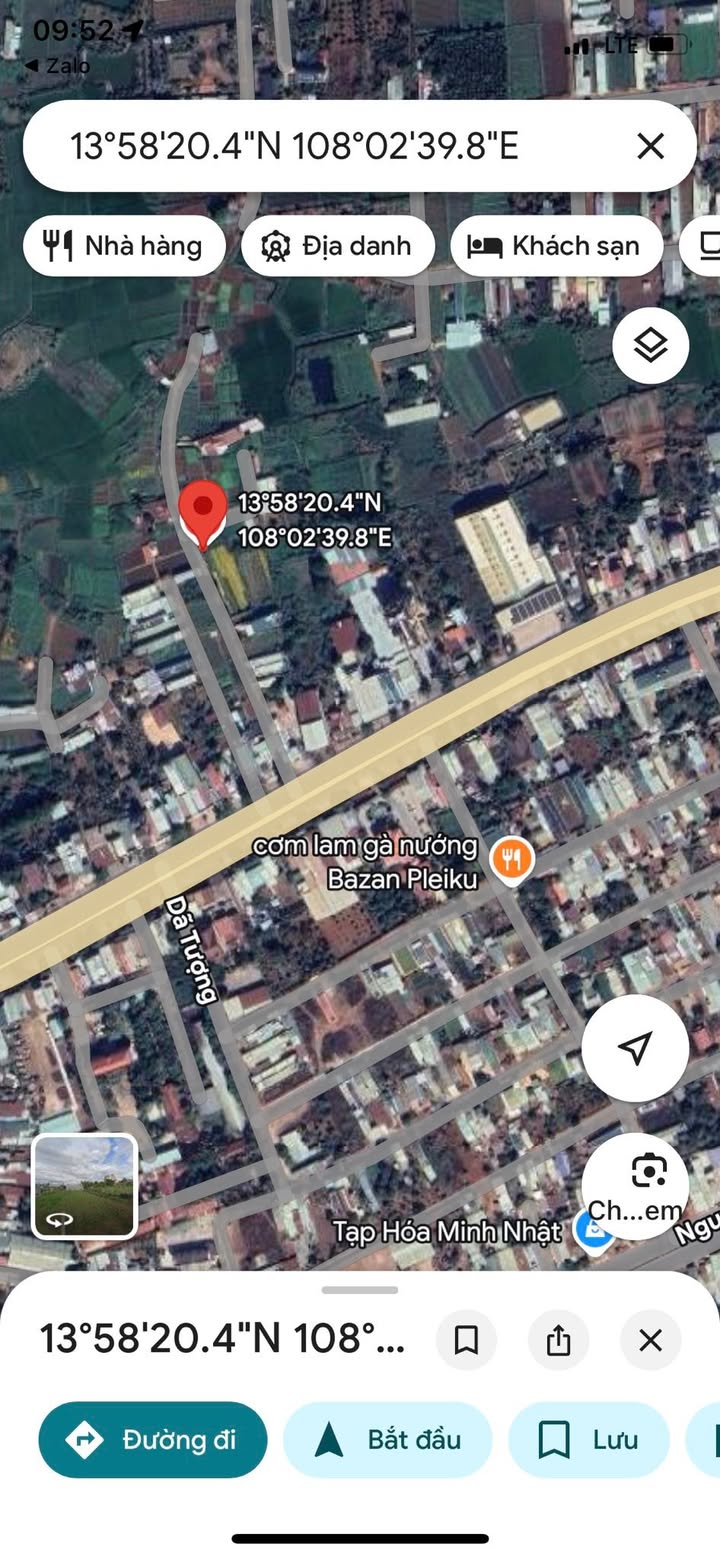Clear the coordinates in the search bar

(650, 147)
